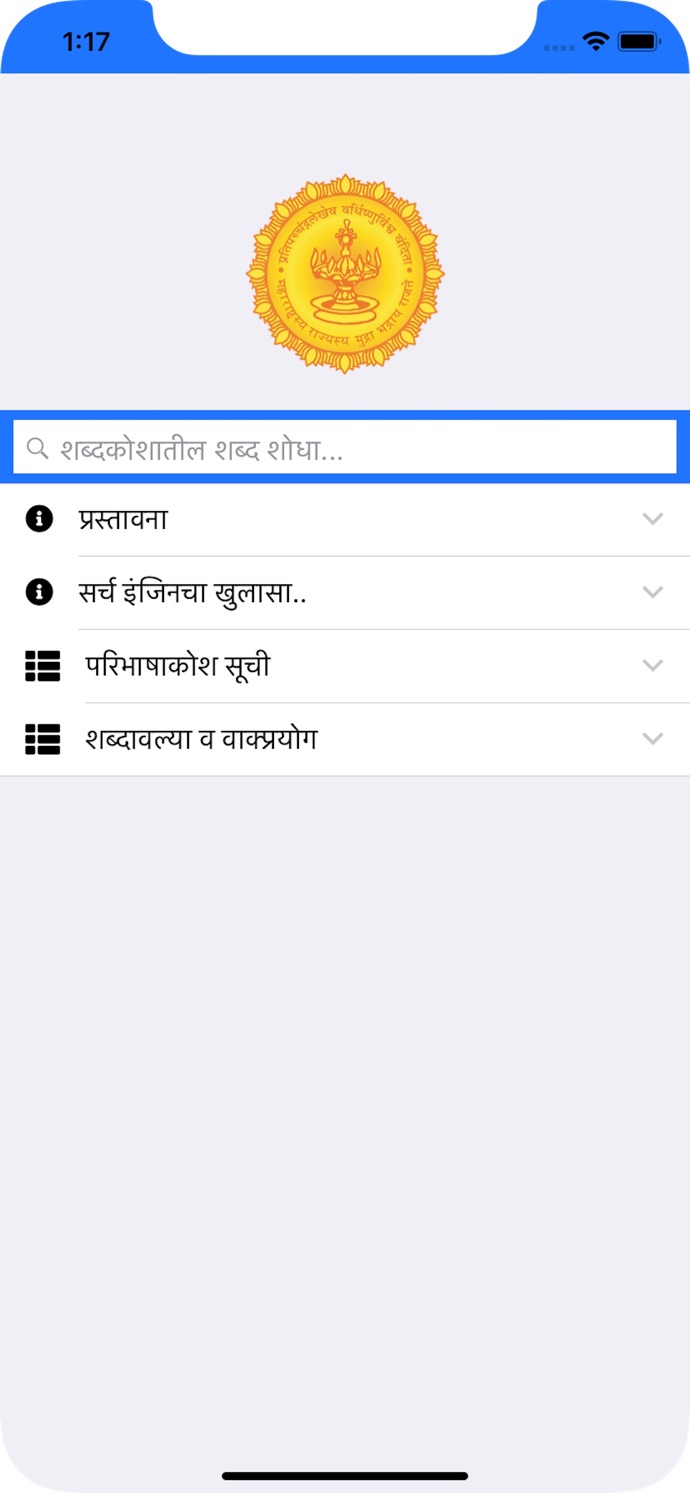Expand the प्रस्तावना row
Image resolution: width=690 pixels, height=1493 pixels.
[x=345, y=520]
